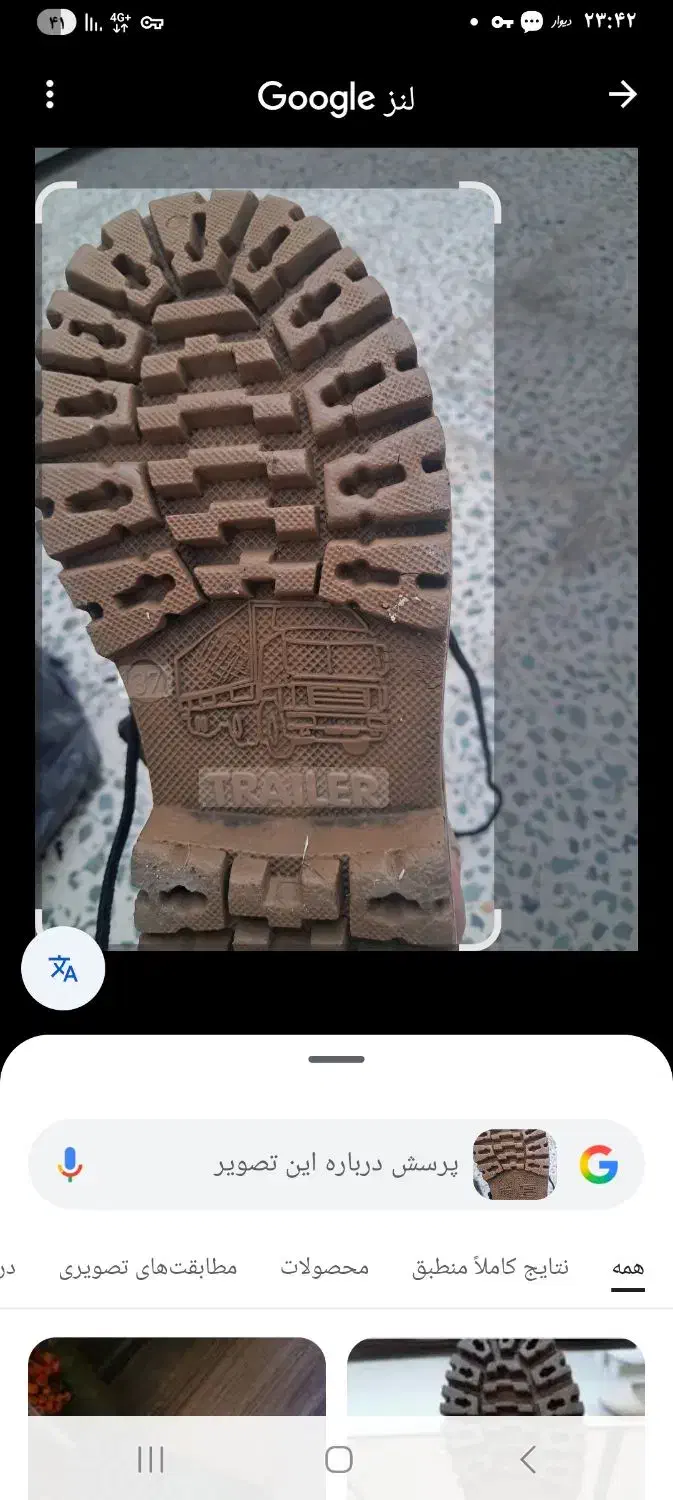Switch to the 'مطابقت‌های تصویری' tab

point(148,1268)
